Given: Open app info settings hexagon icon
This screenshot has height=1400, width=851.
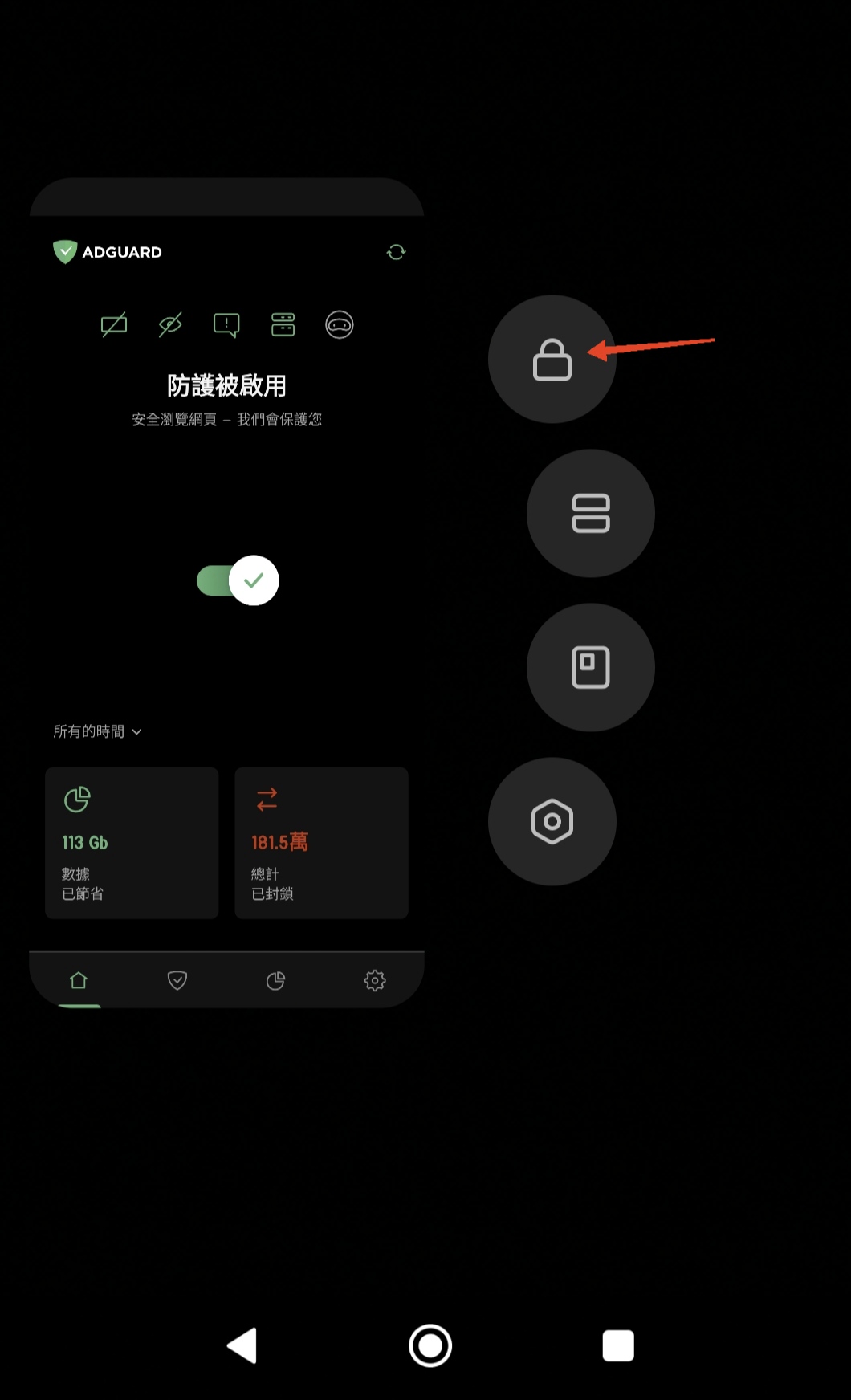Looking at the screenshot, I should (552, 821).
